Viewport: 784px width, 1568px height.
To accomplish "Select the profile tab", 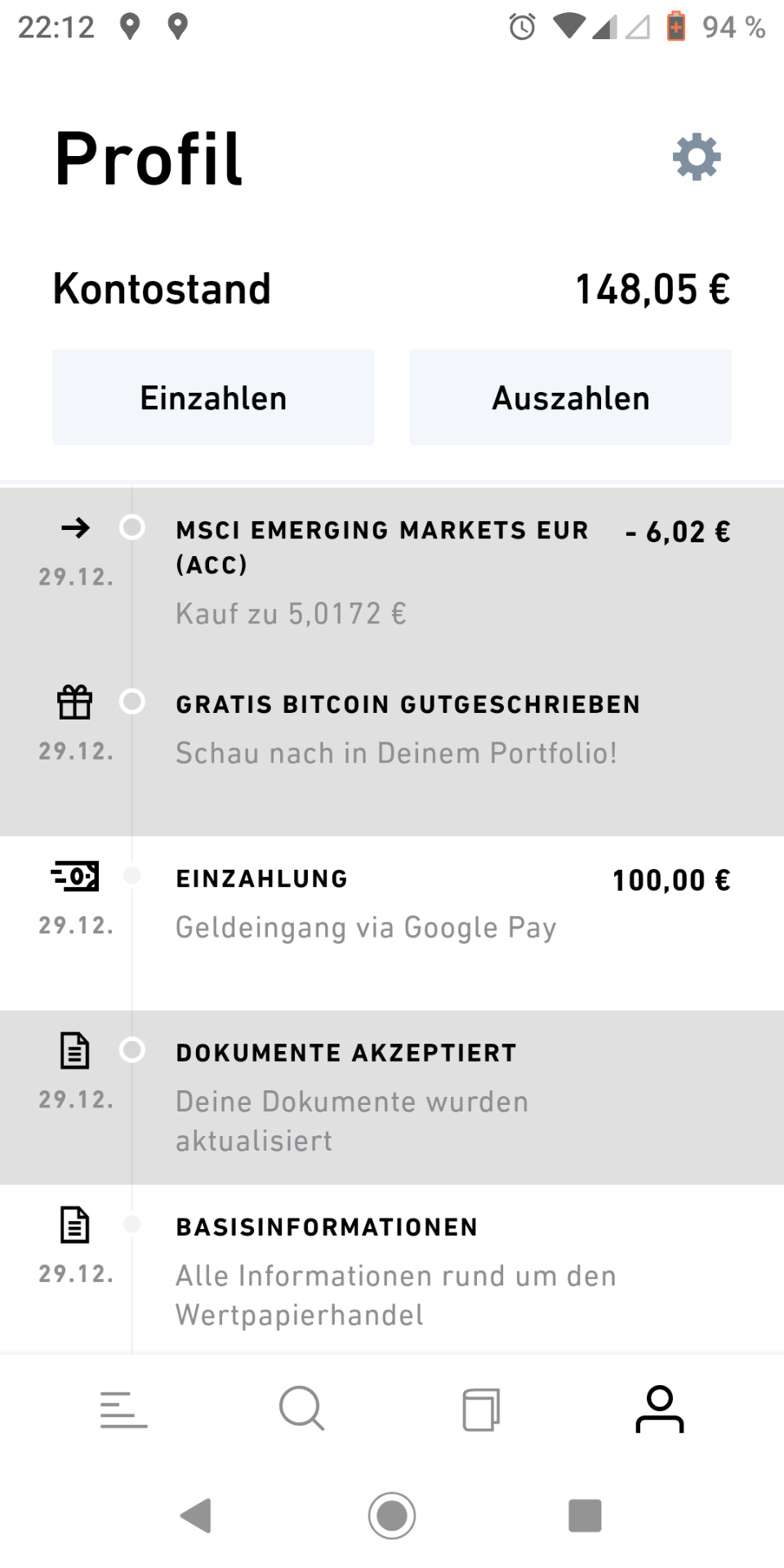I will coord(660,1410).
